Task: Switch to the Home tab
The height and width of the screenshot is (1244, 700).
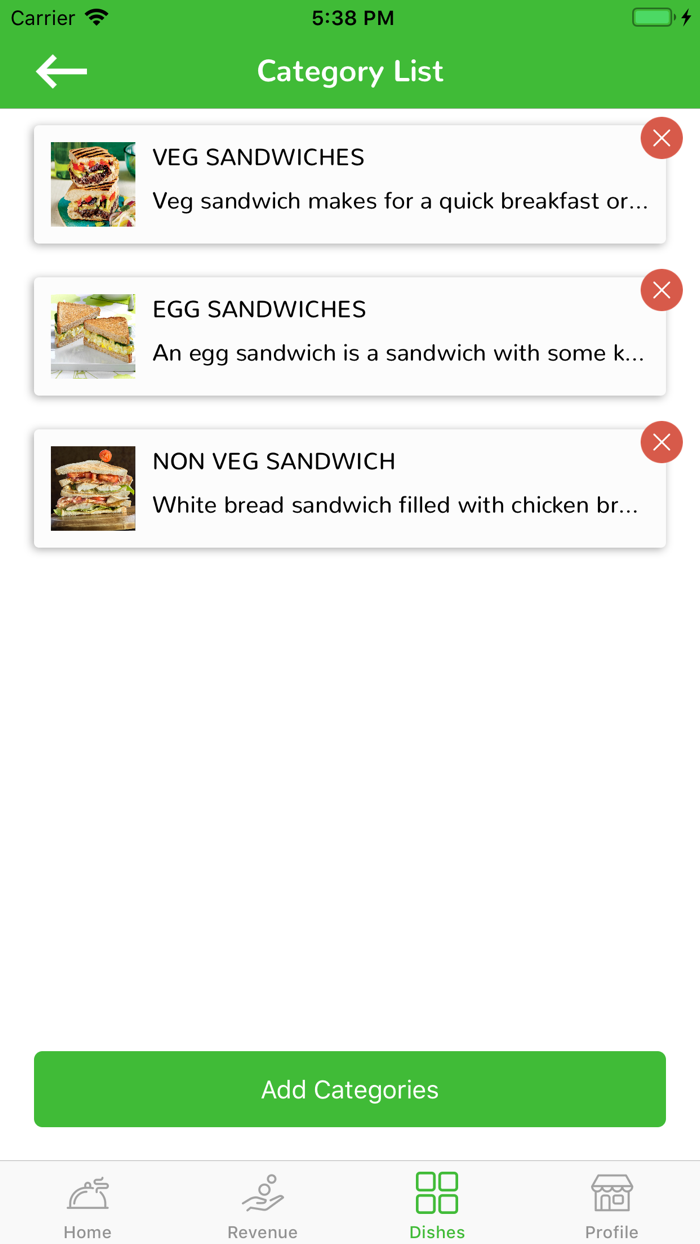Action: click(88, 1204)
